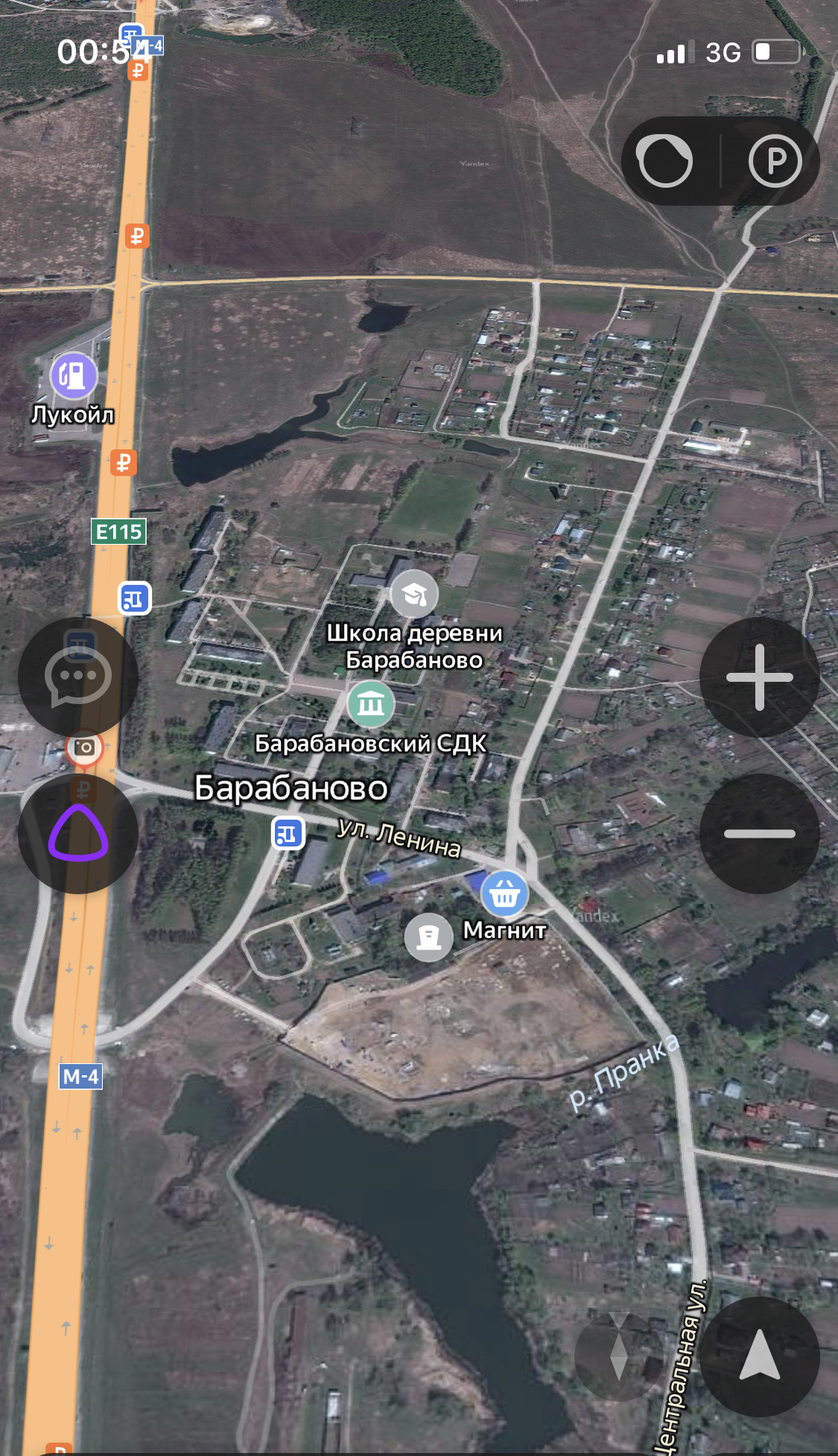
Task: Tap bus stop near Ул. Ленина
Action: tap(288, 833)
